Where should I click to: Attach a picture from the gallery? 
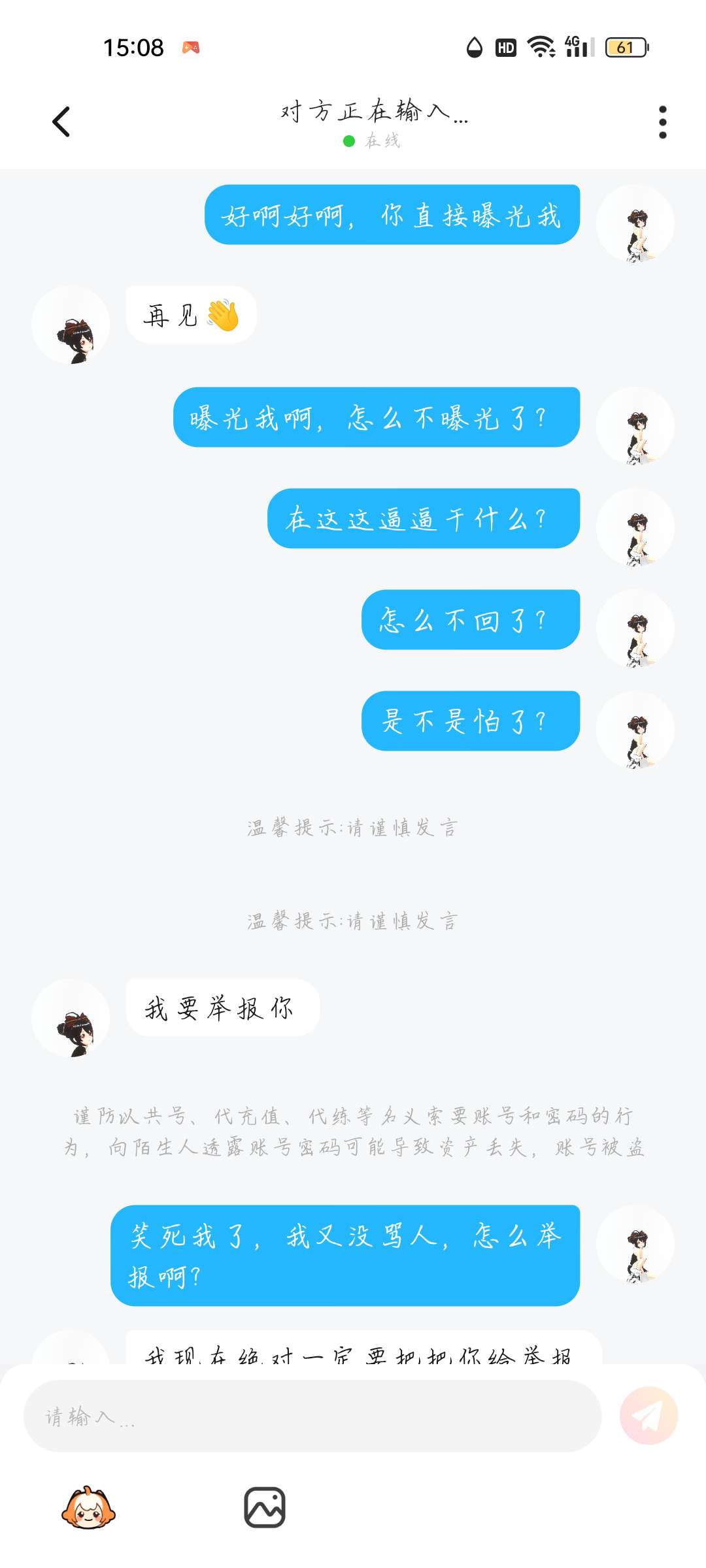coord(265,1508)
